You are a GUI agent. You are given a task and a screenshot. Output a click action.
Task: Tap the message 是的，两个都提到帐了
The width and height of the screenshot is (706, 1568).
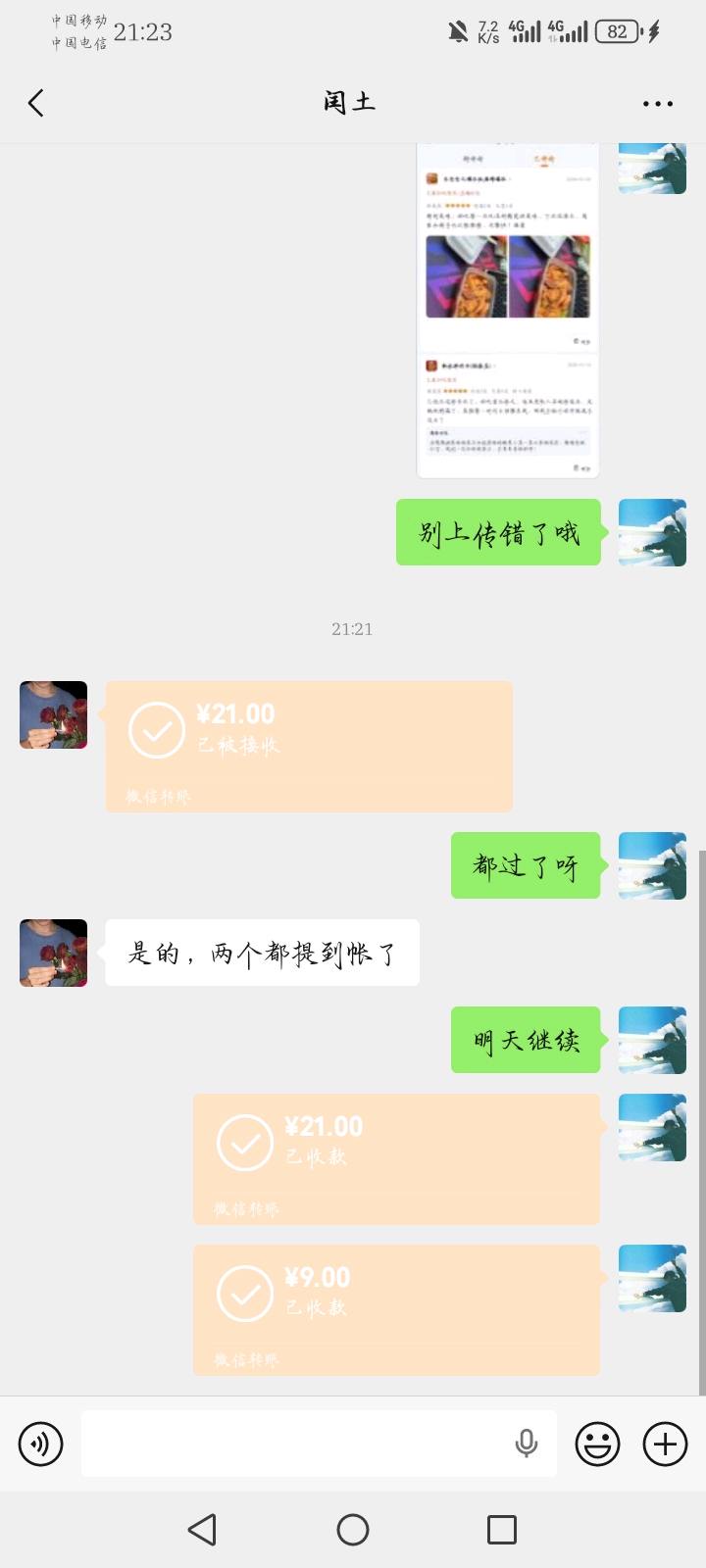[262, 952]
